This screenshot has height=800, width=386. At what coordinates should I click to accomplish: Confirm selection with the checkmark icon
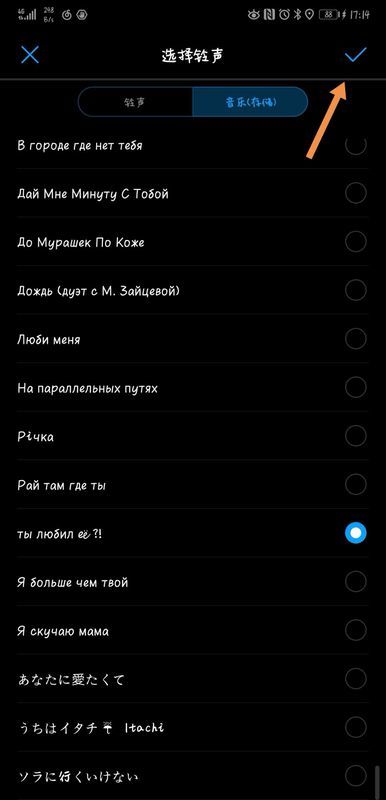coord(355,55)
